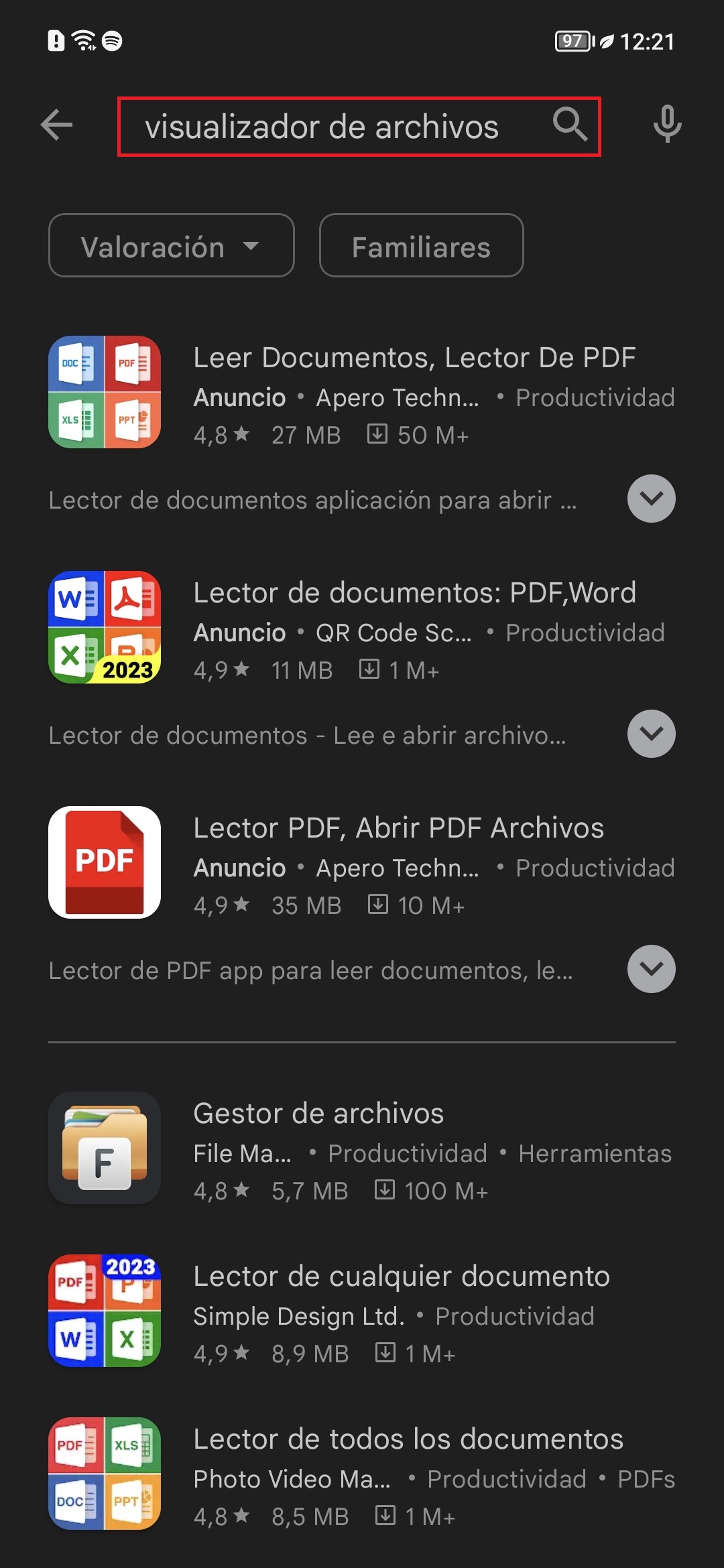This screenshot has width=724, height=1568.
Task: Open 'Lector de documentos: PDF,Word' listing
Action: point(414,594)
